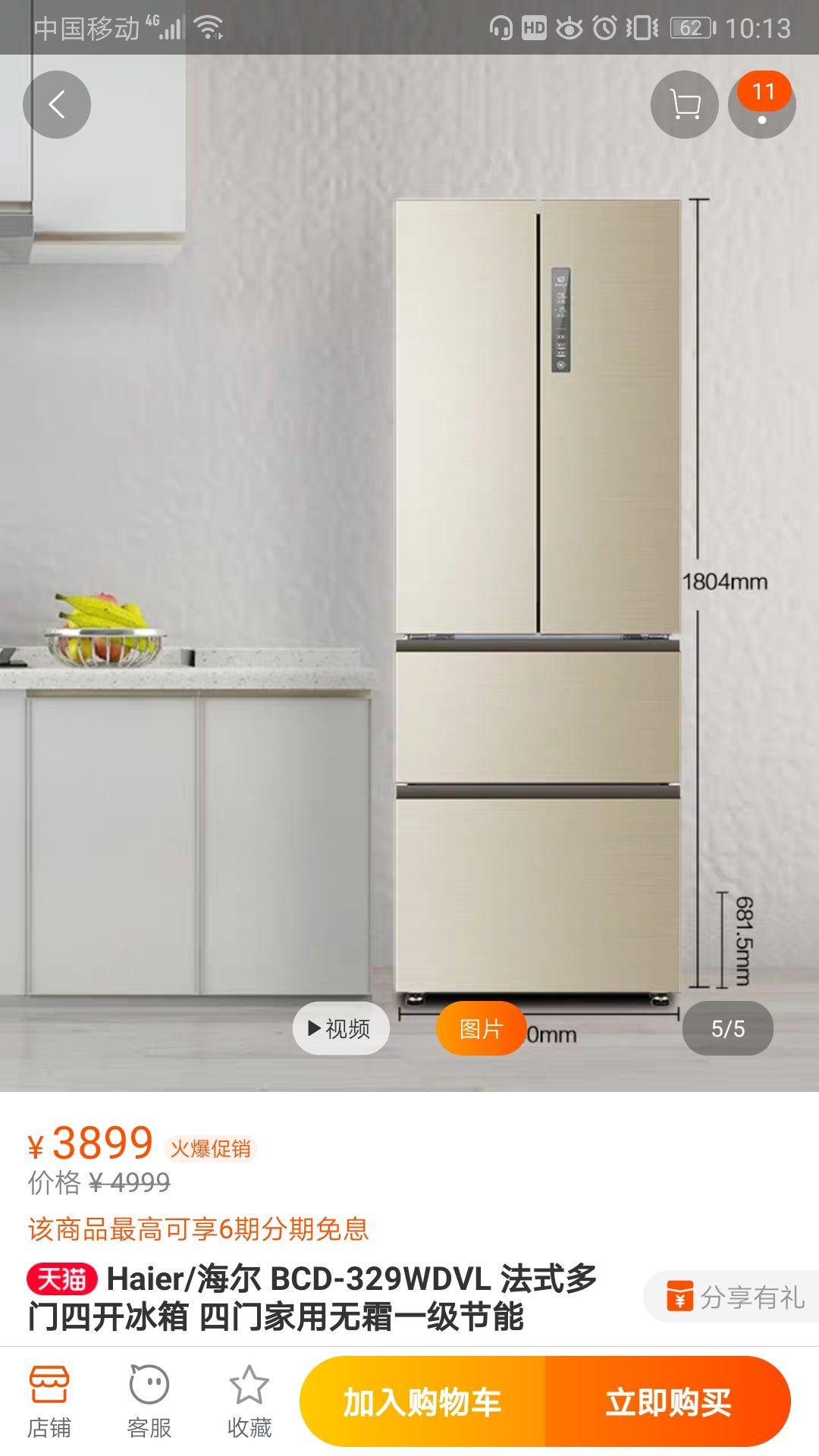
Task: Open the shopping cart icon
Action: [x=685, y=105]
